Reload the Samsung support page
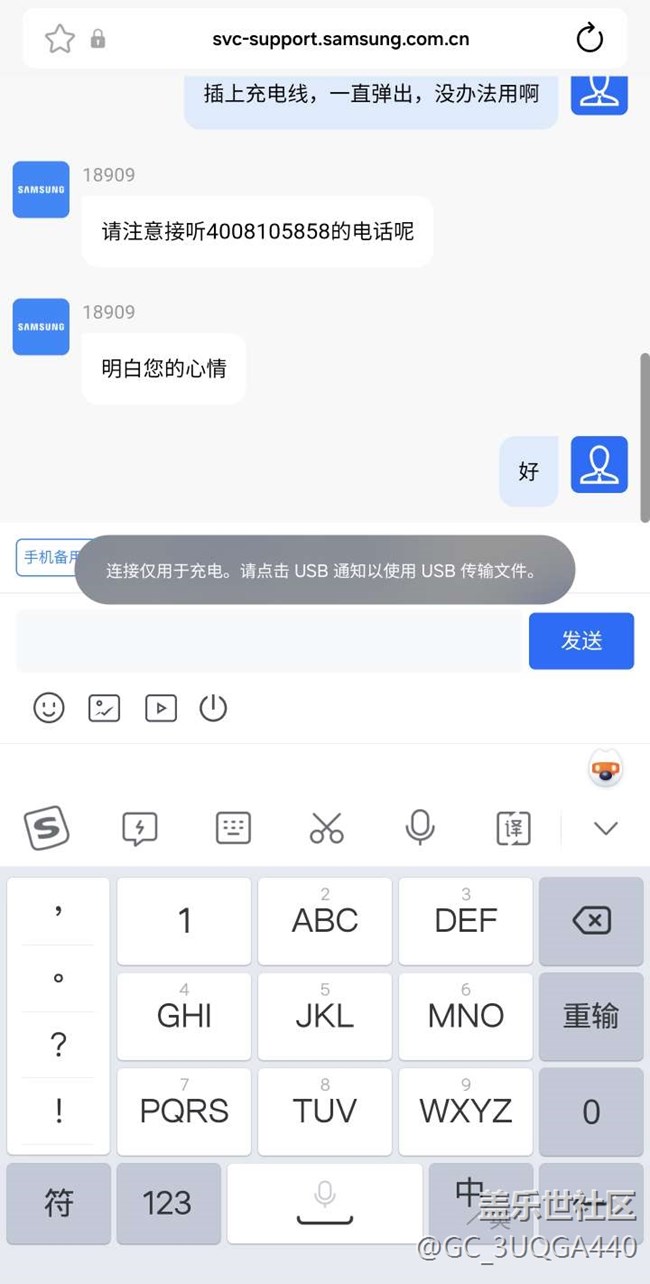Image resolution: width=650 pixels, height=1284 pixels. [590, 39]
